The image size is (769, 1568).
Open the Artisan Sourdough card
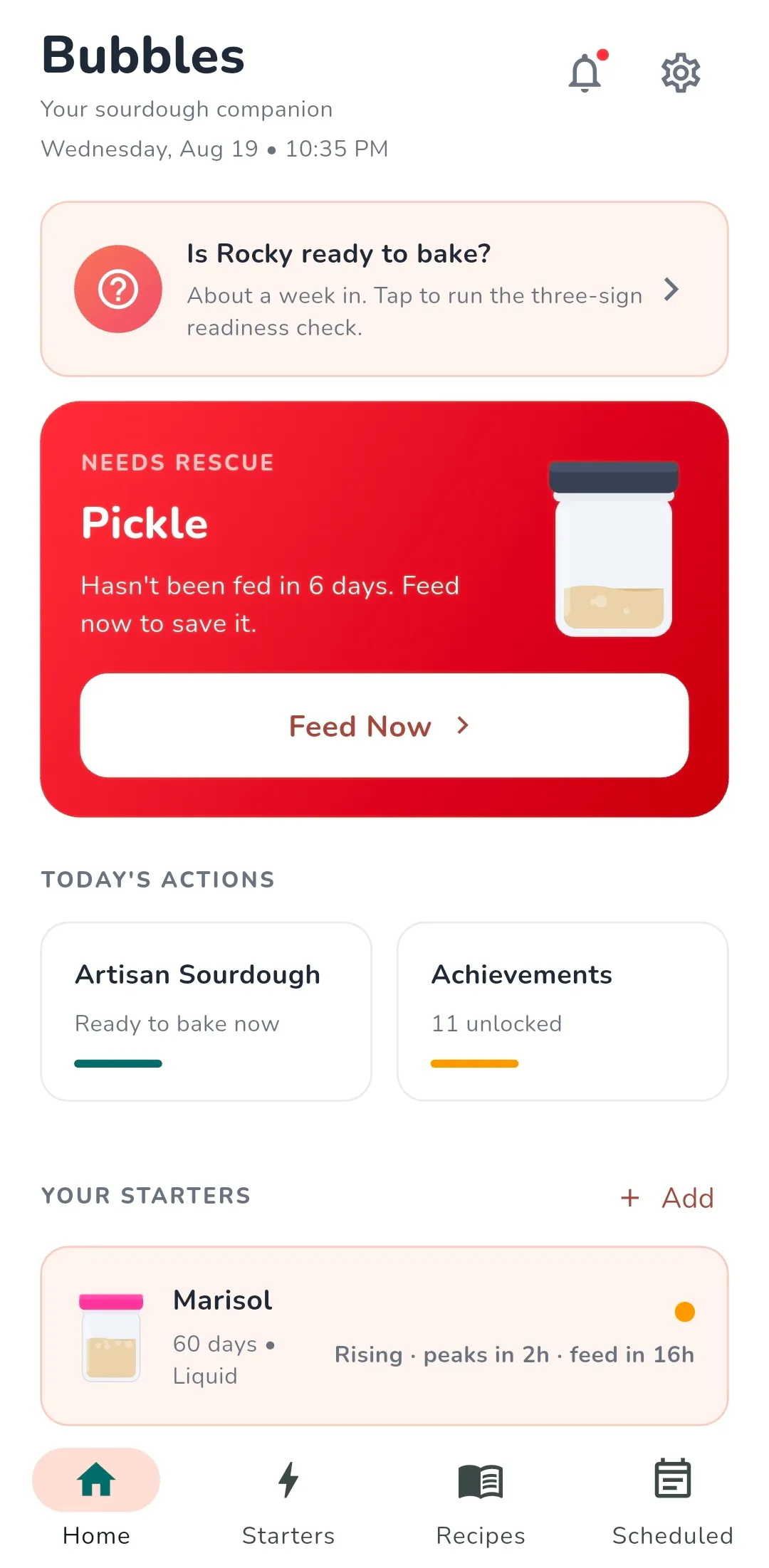206,1011
